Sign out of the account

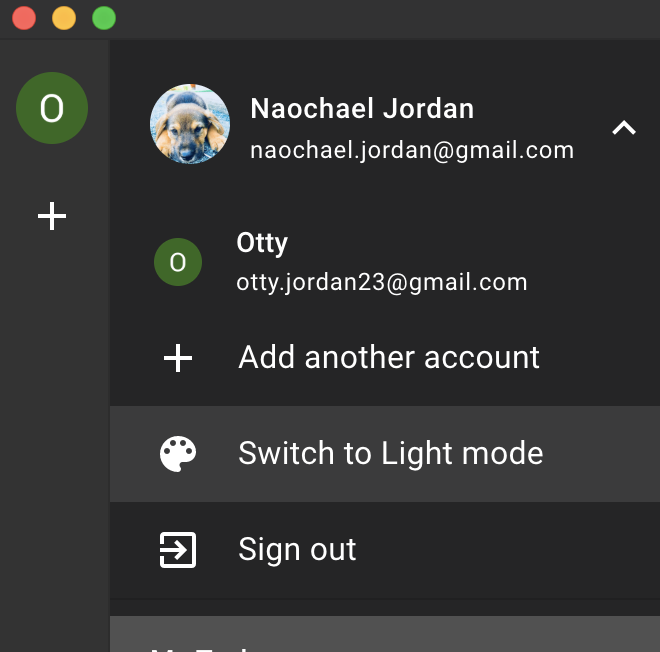[297, 549]
